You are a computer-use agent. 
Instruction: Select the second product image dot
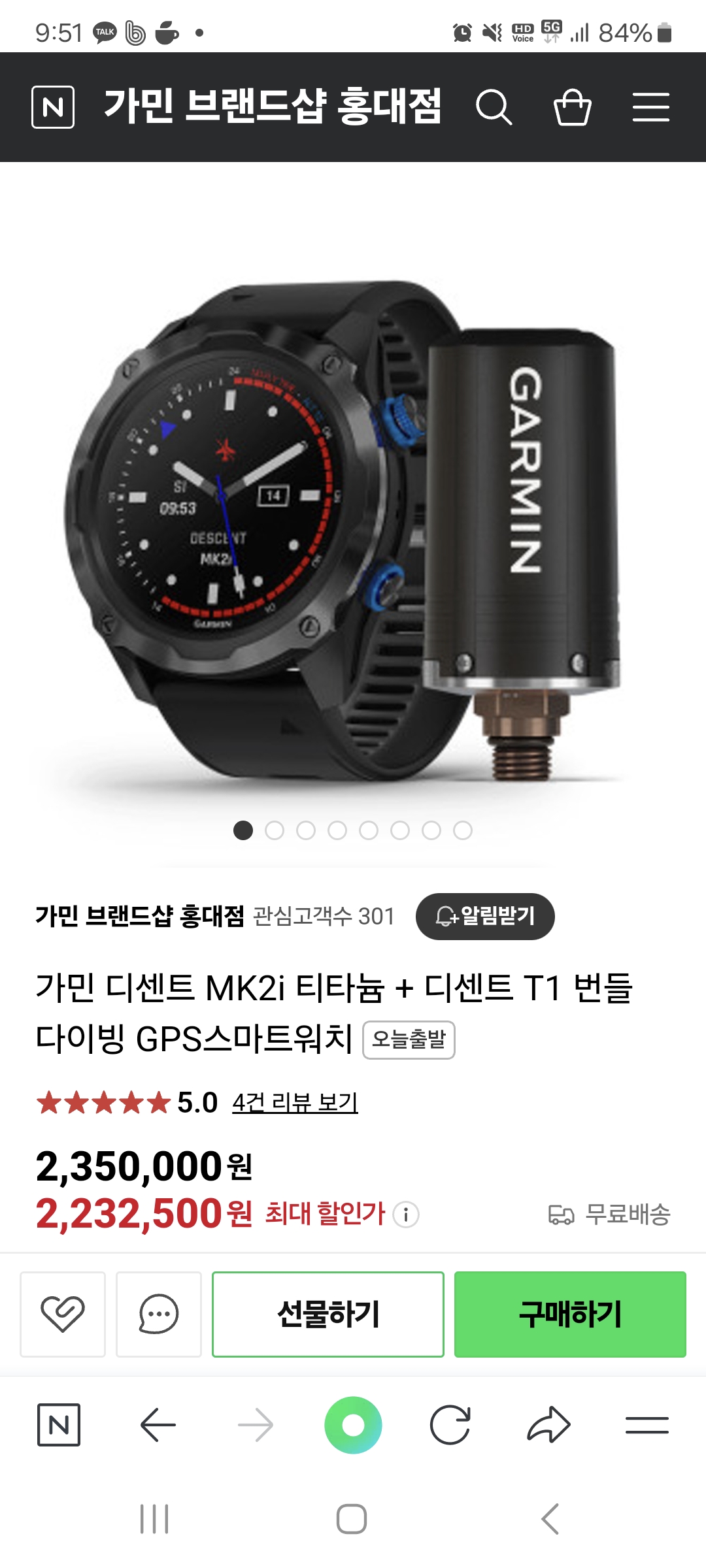click(275, 830)
